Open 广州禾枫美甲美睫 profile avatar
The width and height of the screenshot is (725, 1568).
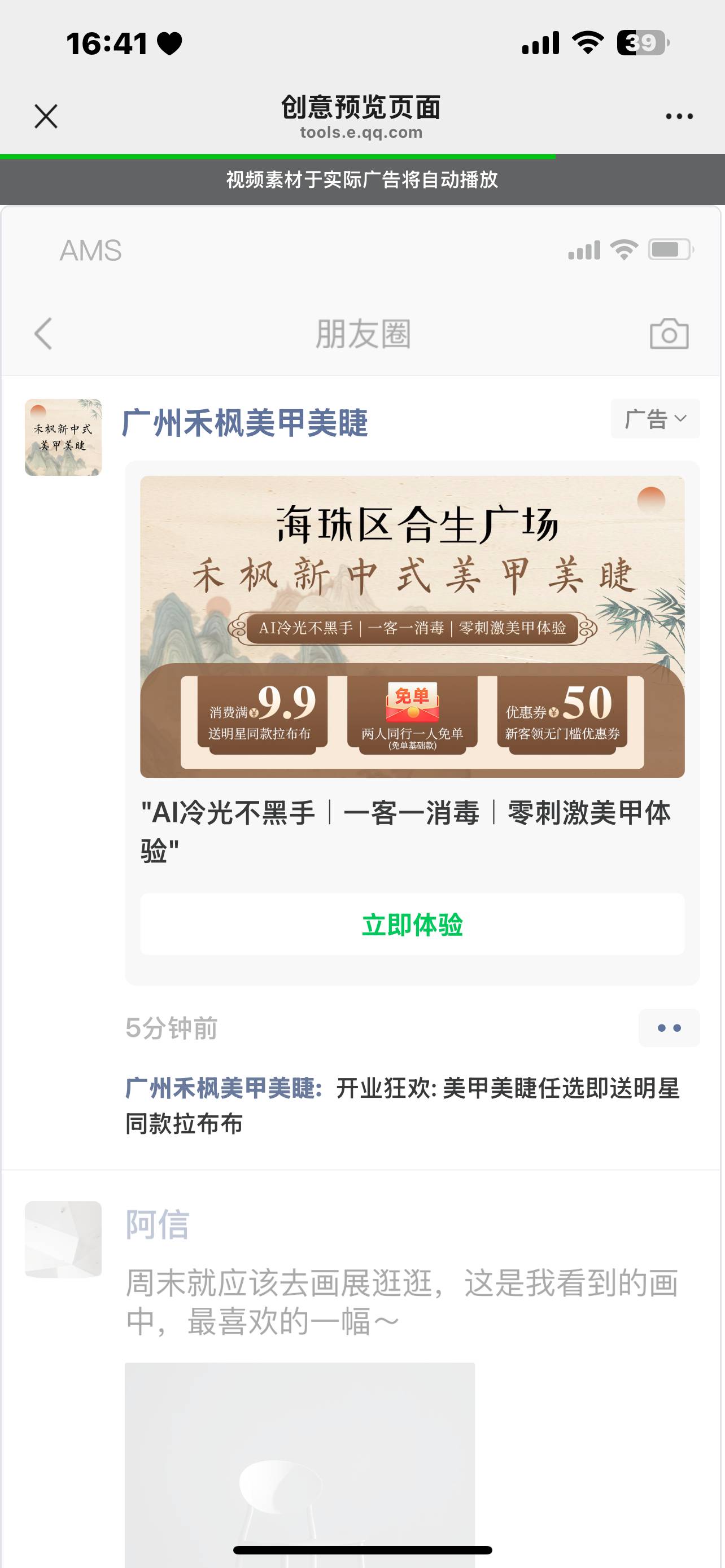(x=63, y=437)
